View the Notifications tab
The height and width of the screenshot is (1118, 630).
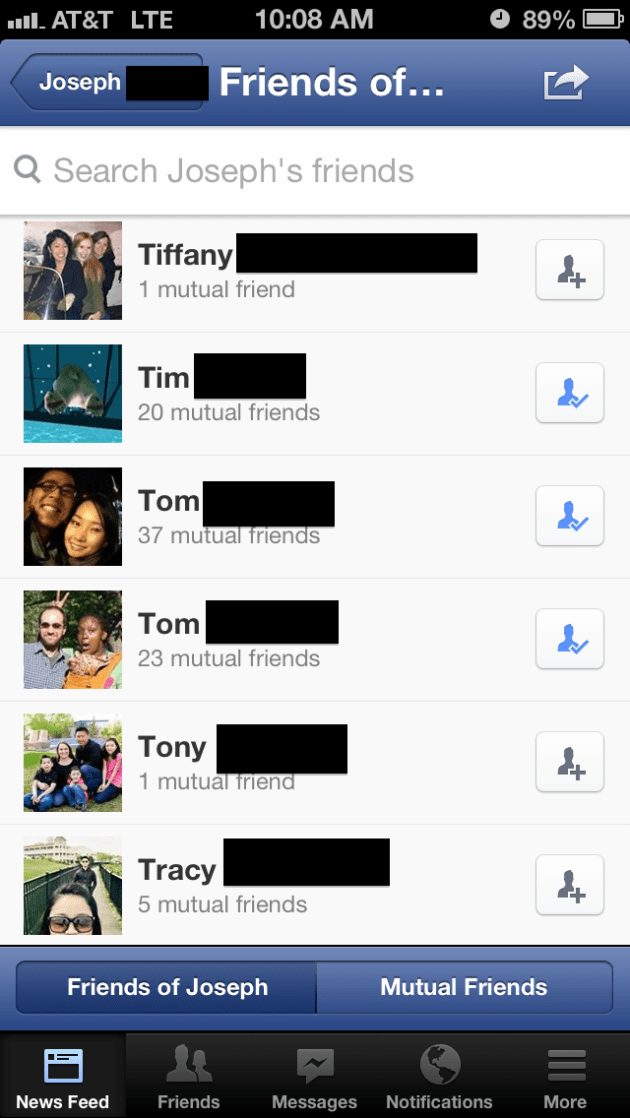[439, 1076]
